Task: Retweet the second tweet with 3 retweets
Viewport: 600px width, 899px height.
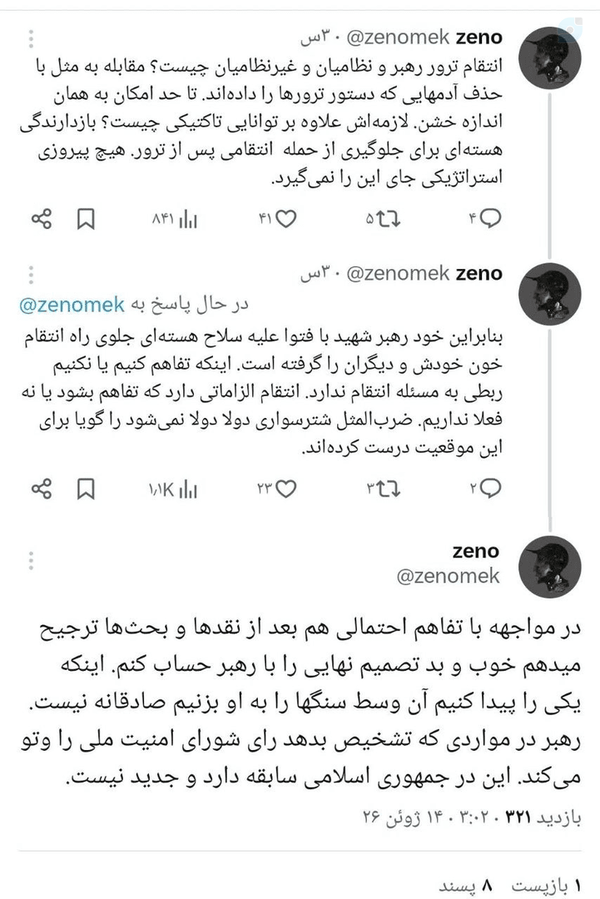Action: 383,489
